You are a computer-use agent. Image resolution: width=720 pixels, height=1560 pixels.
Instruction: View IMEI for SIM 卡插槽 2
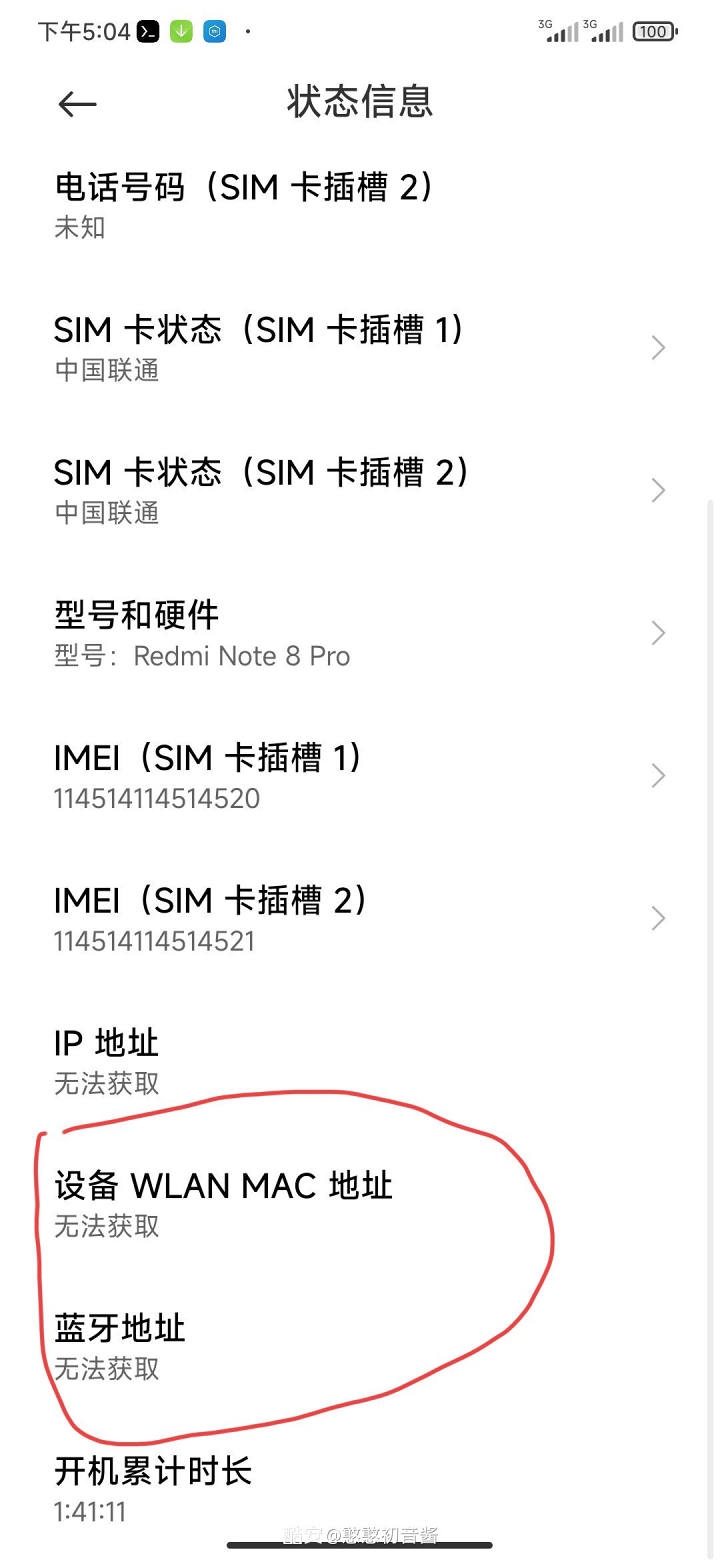[x=360, y=918]
